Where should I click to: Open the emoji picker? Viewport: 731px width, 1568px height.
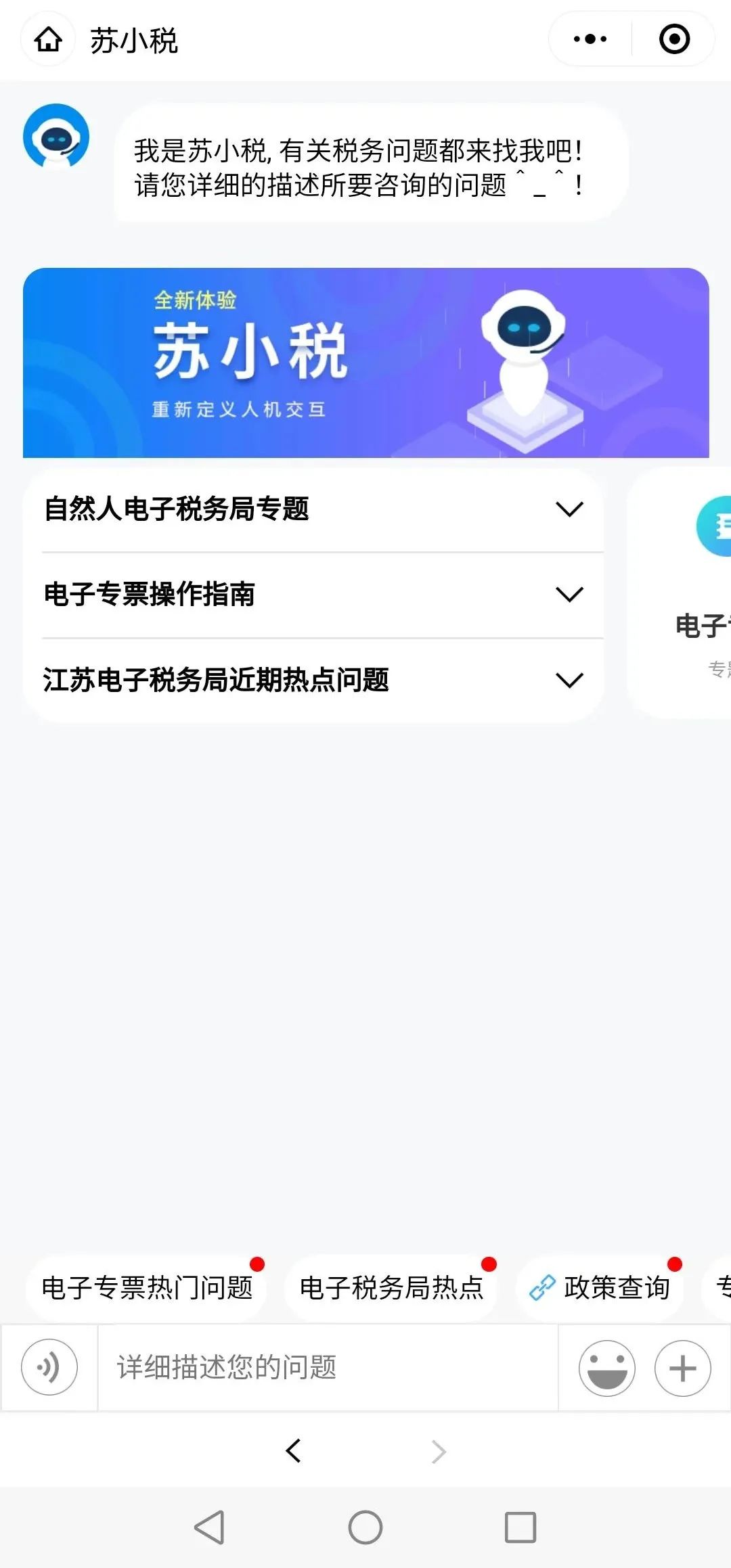point(607,1368)
